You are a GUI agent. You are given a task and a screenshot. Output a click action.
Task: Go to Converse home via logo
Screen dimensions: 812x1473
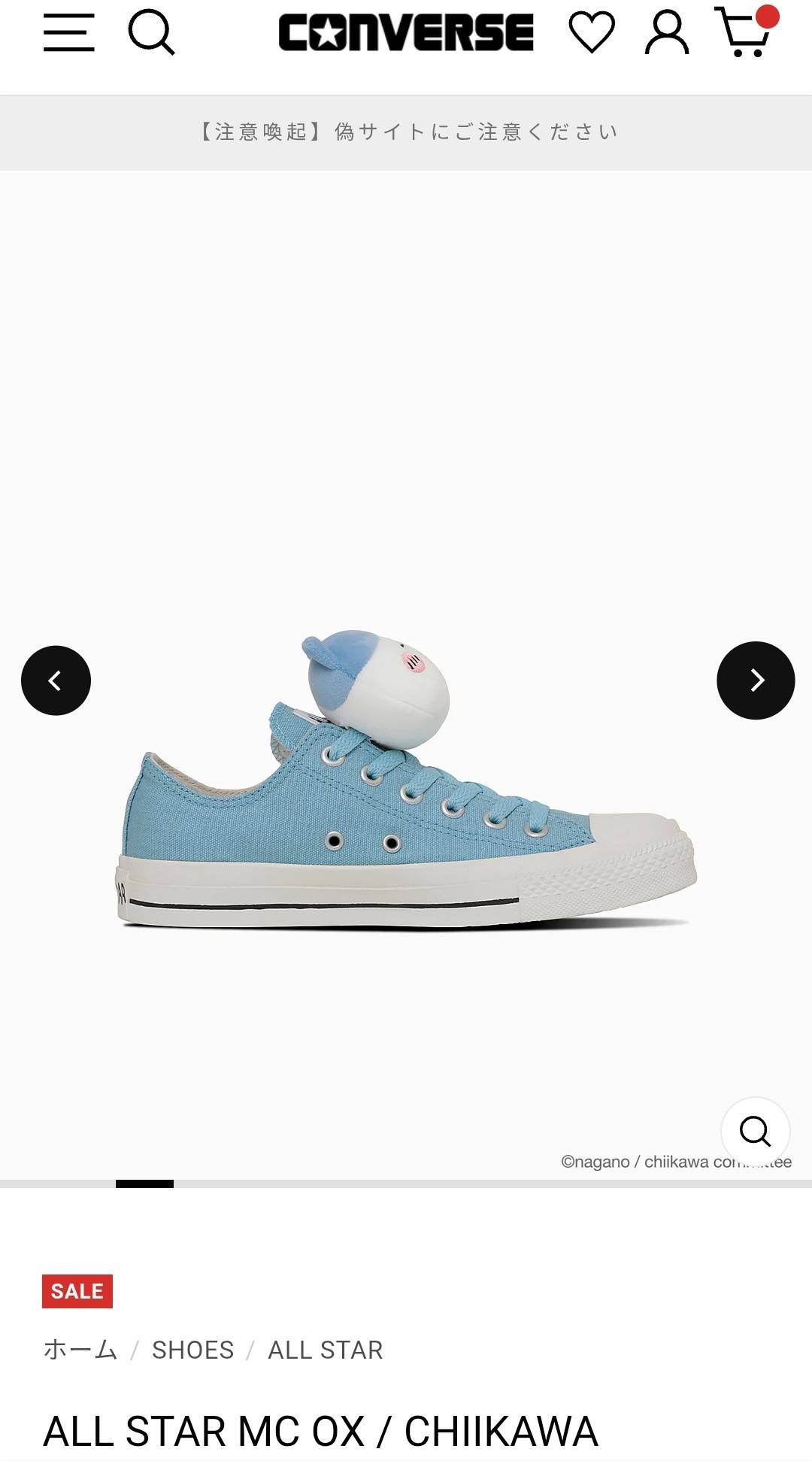406,33
